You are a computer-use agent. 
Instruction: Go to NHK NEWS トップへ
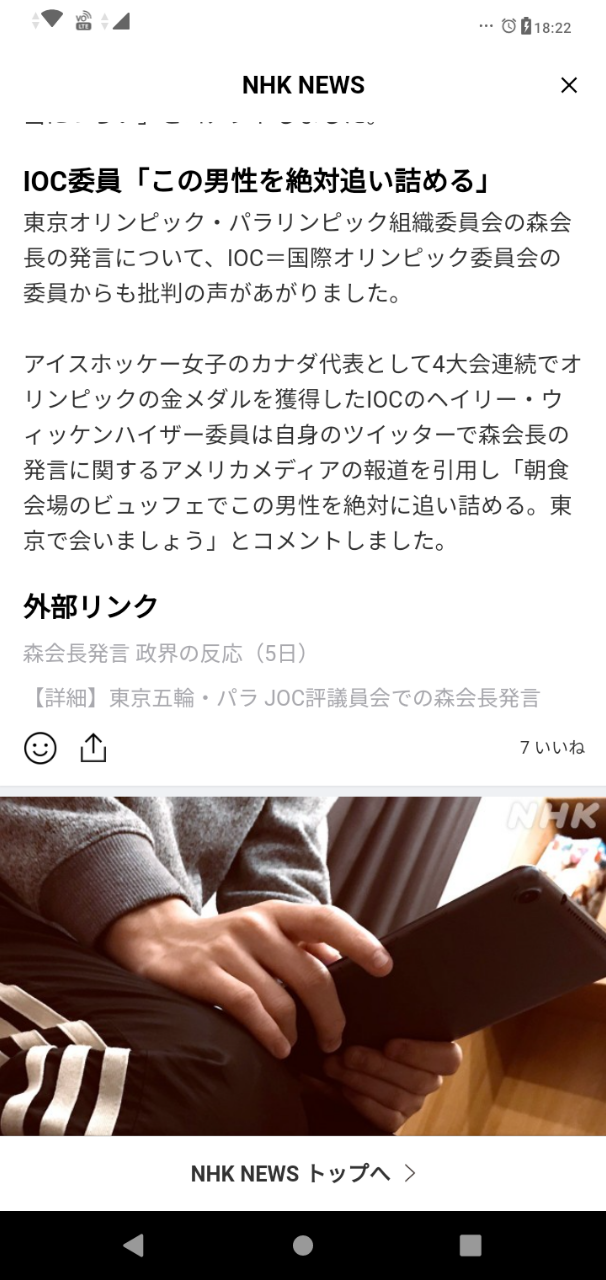[303, 1173]
